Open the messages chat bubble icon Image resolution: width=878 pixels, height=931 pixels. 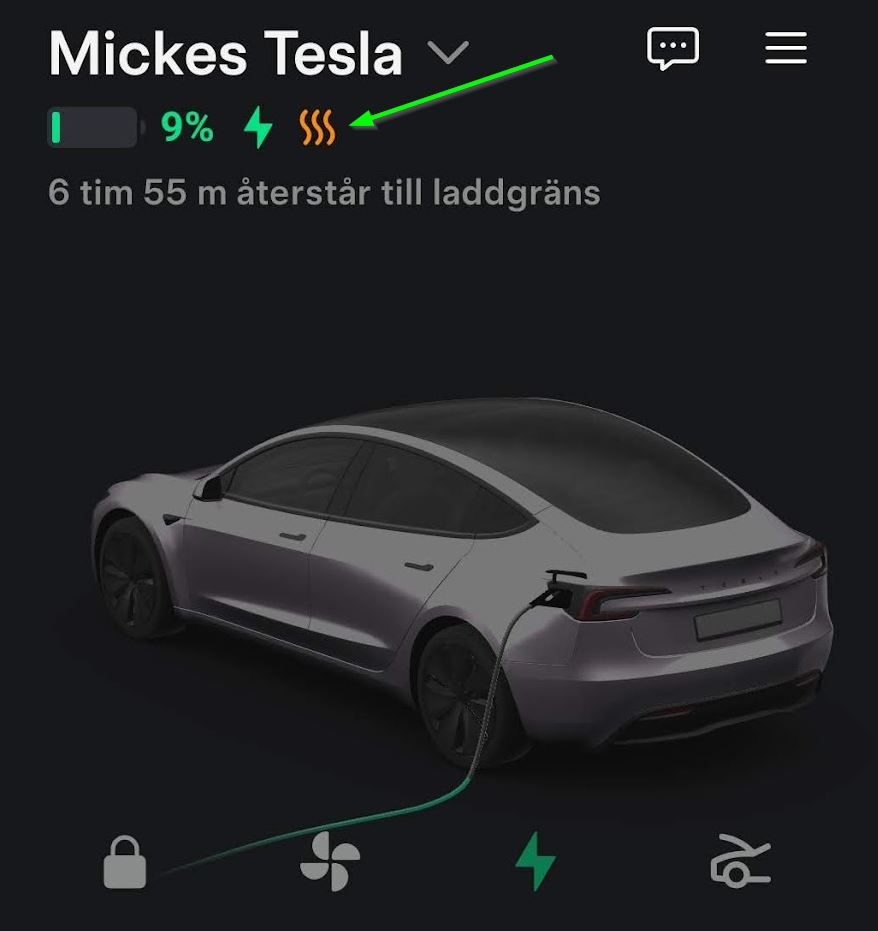click(x=672, y=47)
